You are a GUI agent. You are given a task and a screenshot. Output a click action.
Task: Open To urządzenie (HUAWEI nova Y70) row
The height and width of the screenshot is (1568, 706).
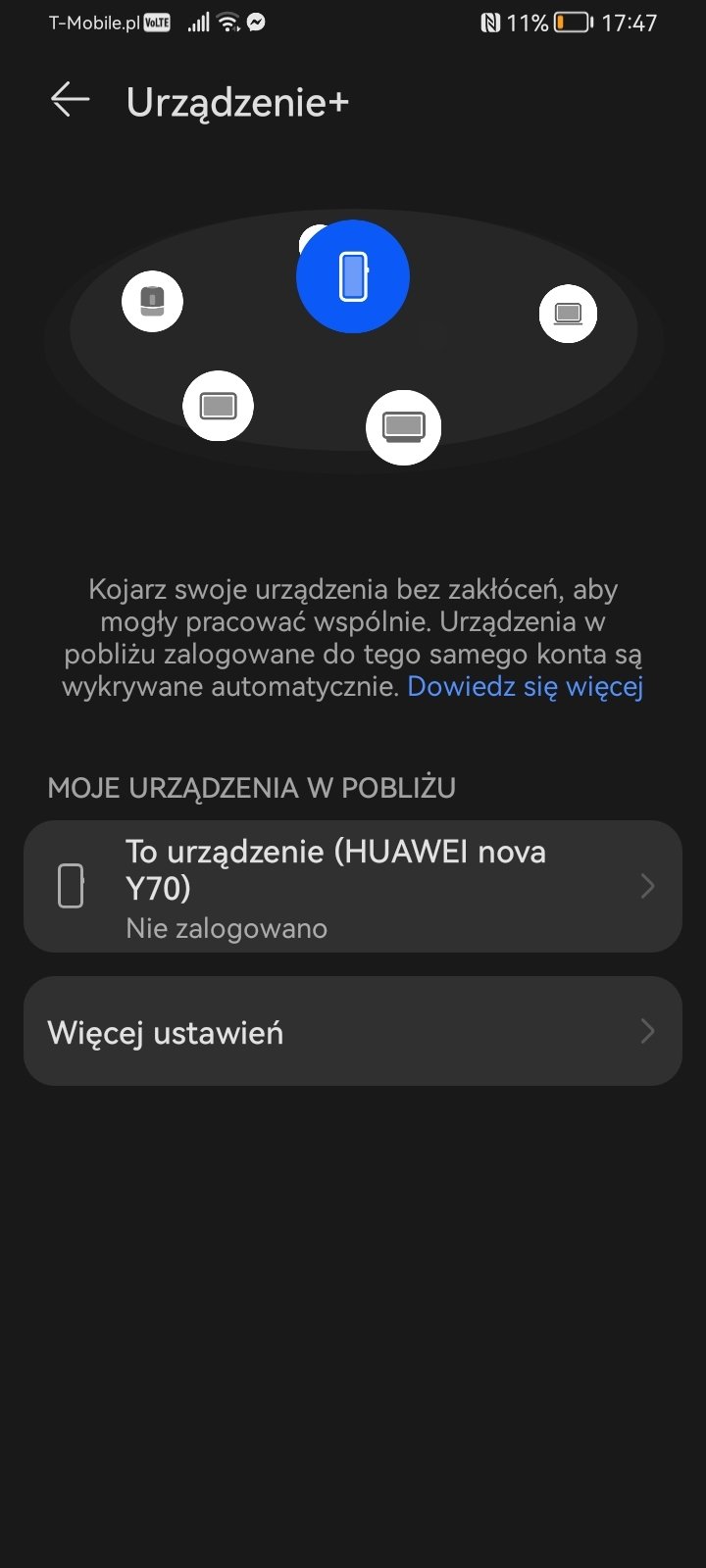click(352, 886)
